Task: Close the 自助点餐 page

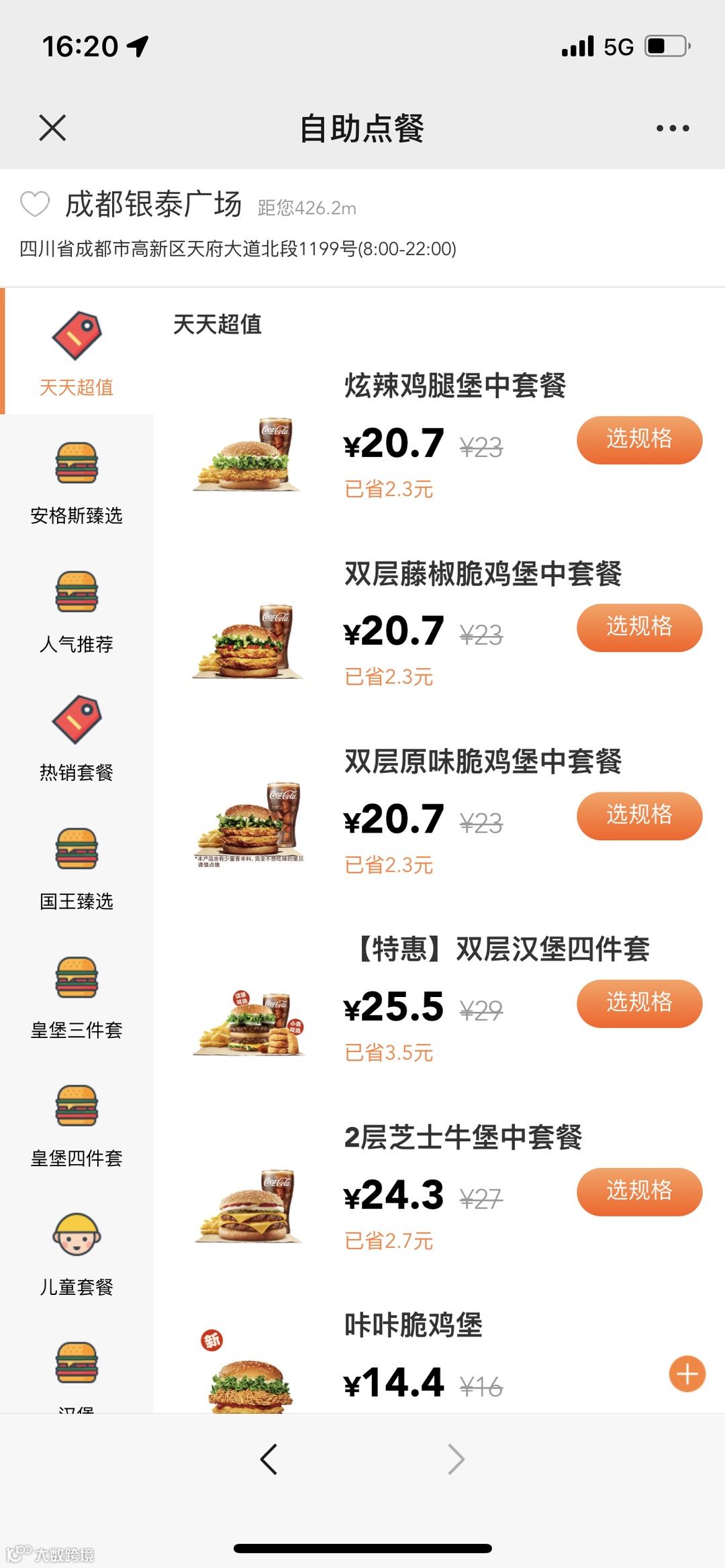Action: coord(52,127)
